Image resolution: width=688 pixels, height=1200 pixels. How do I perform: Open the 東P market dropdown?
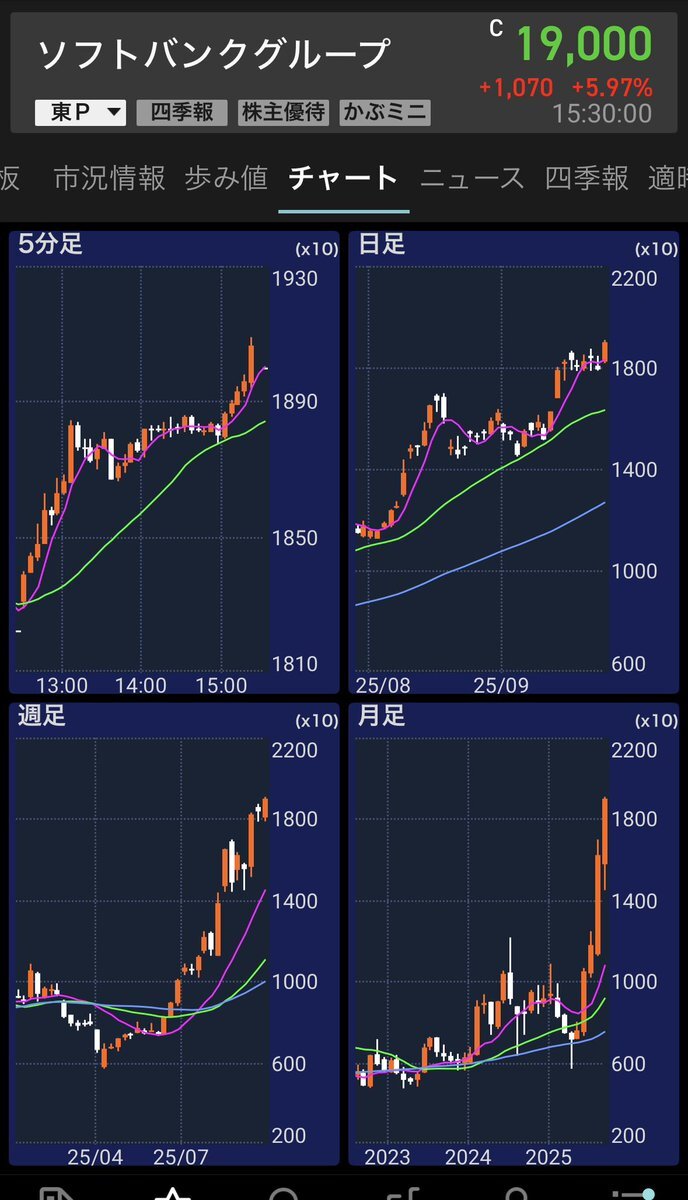pyautogui.click(x=80, y=112)
